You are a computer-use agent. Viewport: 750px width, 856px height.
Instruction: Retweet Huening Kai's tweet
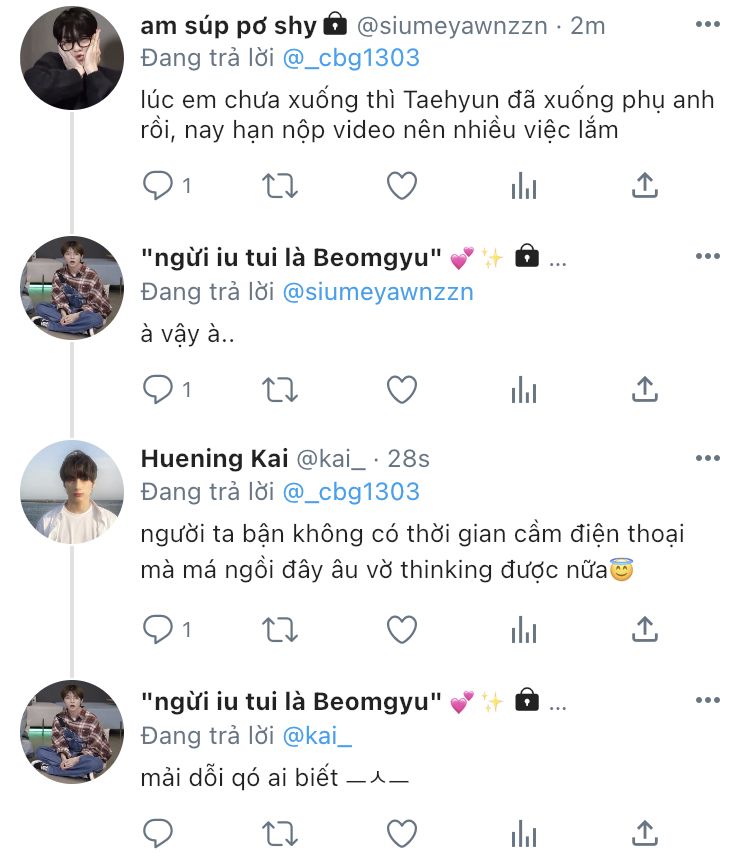[280, 629]
